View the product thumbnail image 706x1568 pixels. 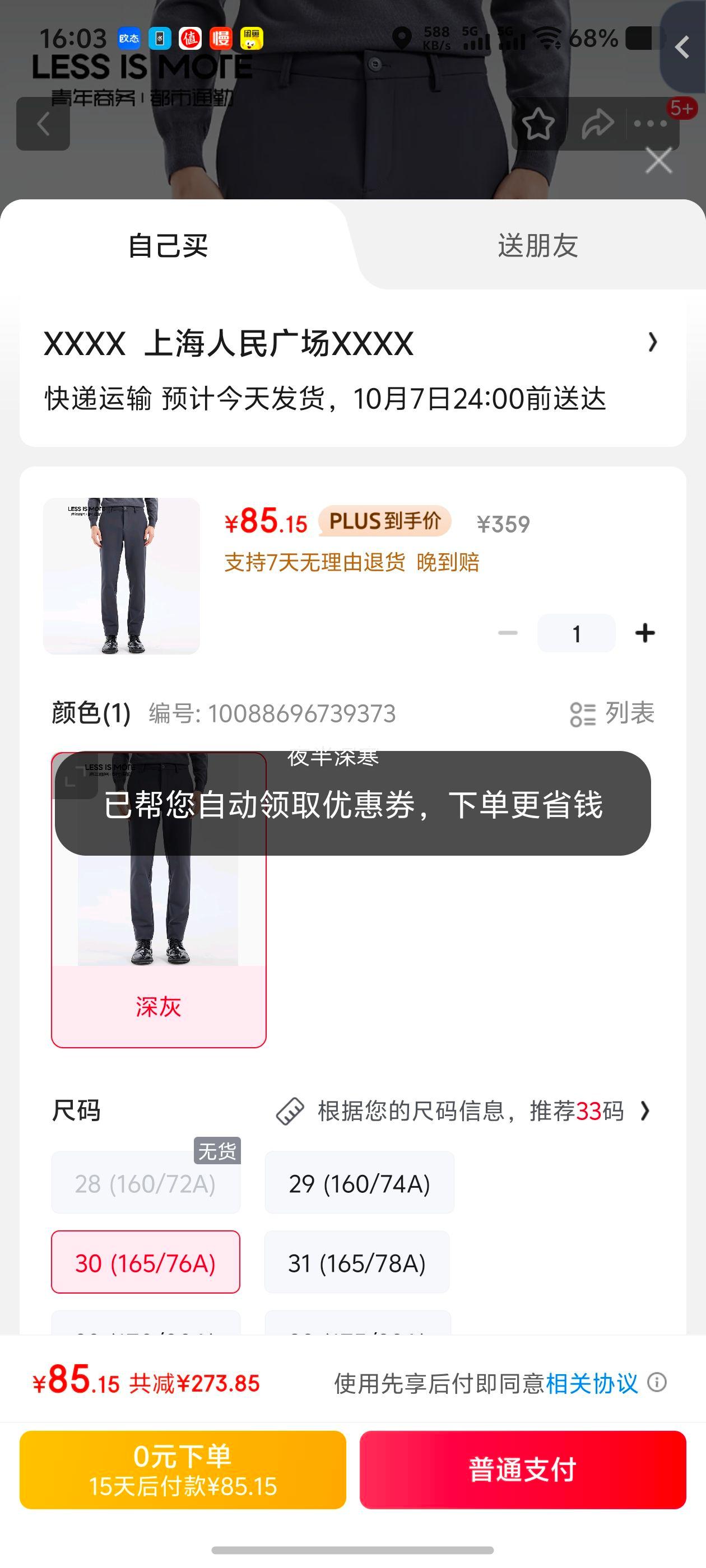tap(121, 576)
